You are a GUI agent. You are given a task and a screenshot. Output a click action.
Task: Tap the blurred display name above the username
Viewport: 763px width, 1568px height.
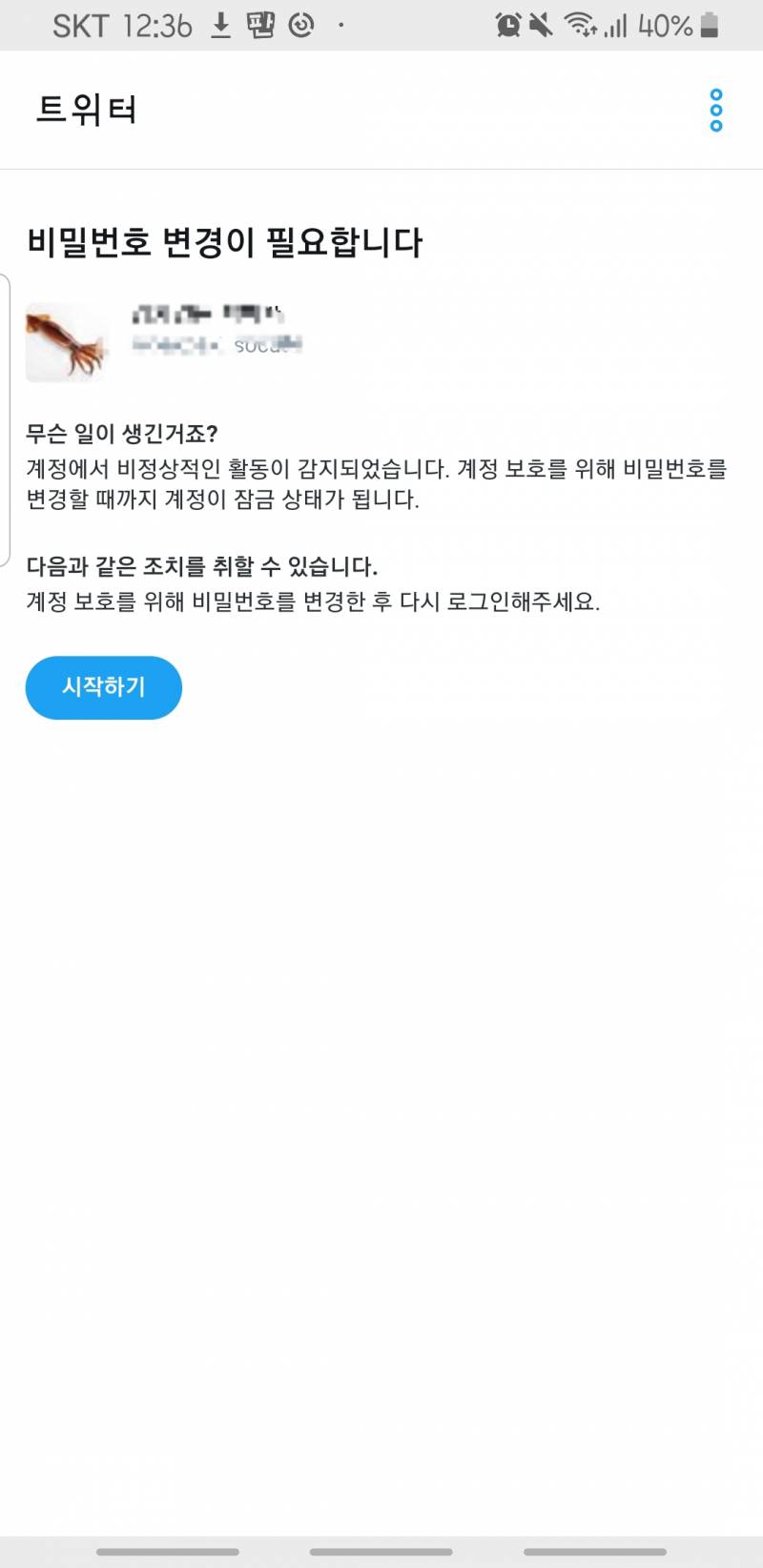click(212, 315)
